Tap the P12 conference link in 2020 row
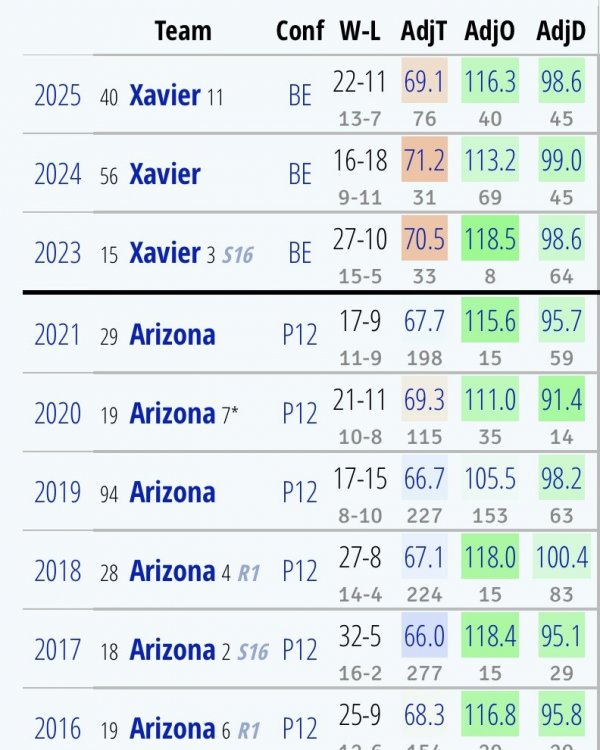The height and width of the screenshot is (750, 600). [300, 413]
